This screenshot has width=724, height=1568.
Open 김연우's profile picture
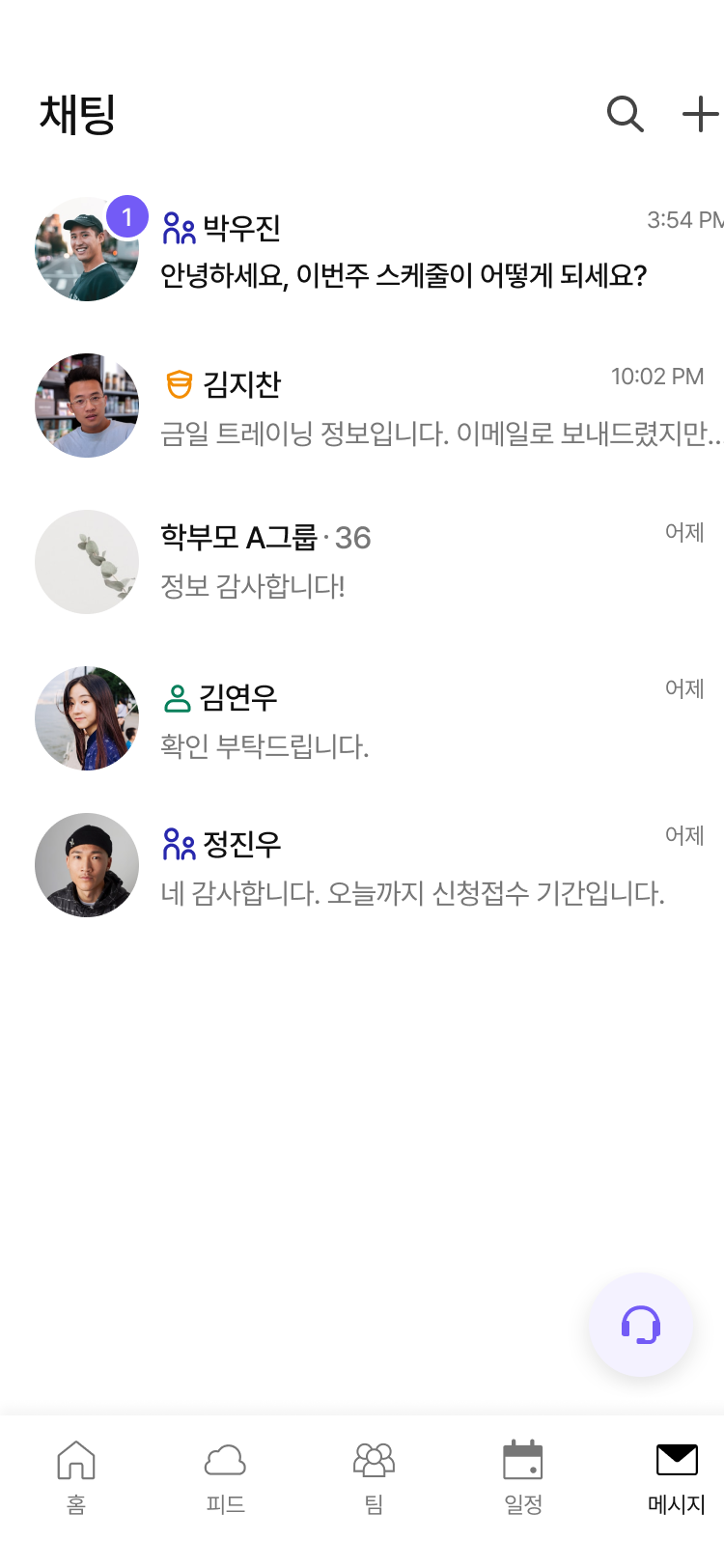[x=86, y=717]
